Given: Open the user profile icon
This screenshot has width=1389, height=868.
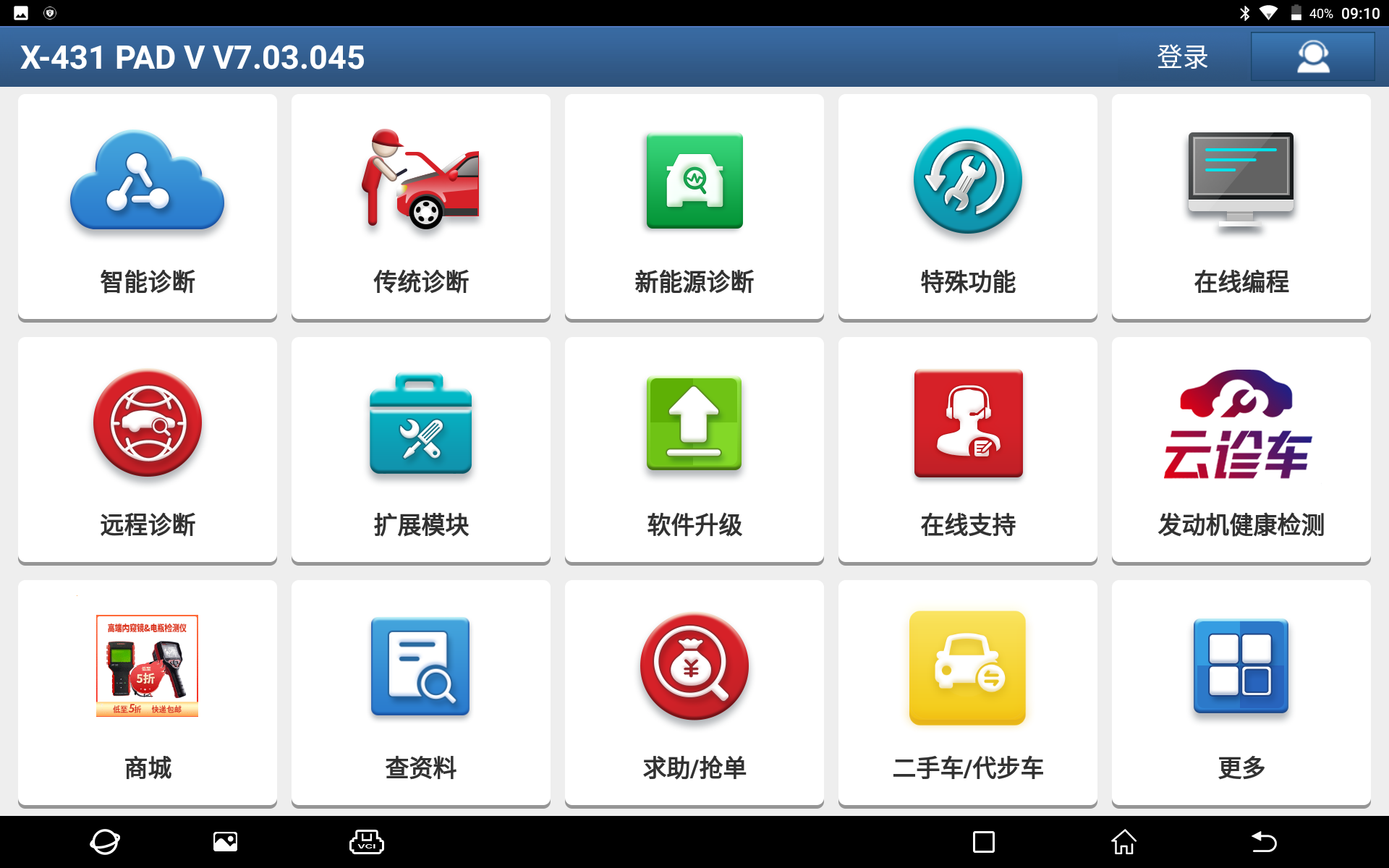Looking at the screenshot, I should pyautogui.click(x=1312, y=57).
